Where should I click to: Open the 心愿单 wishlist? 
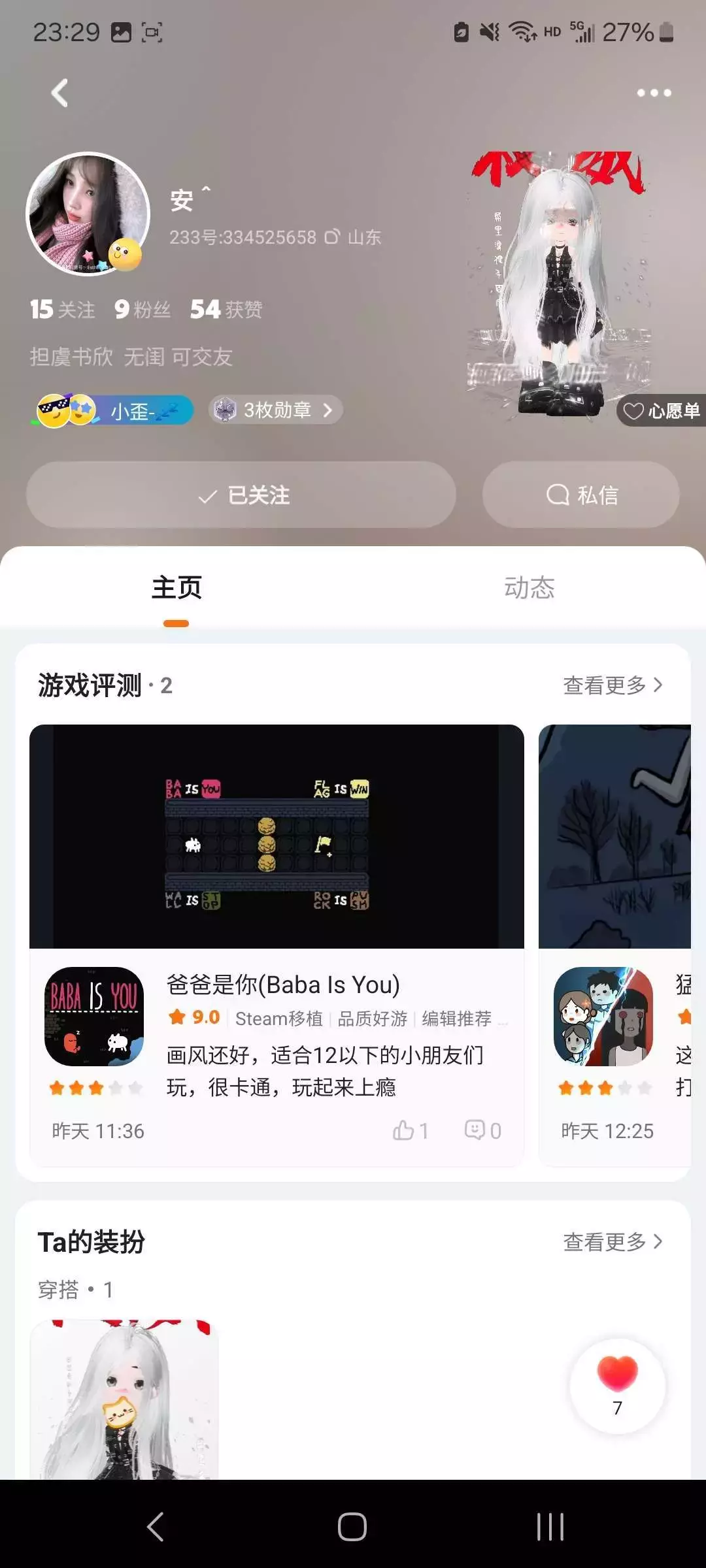click(x=661, y=410)
